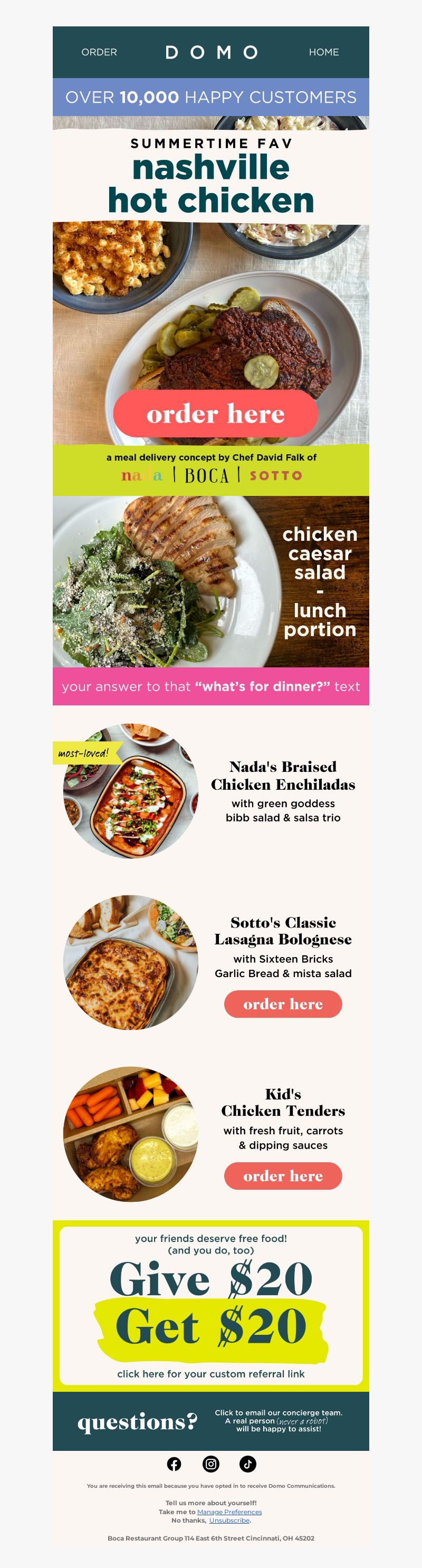
Task: Order the Nashville hot chicken
Action: coord(216,414)
